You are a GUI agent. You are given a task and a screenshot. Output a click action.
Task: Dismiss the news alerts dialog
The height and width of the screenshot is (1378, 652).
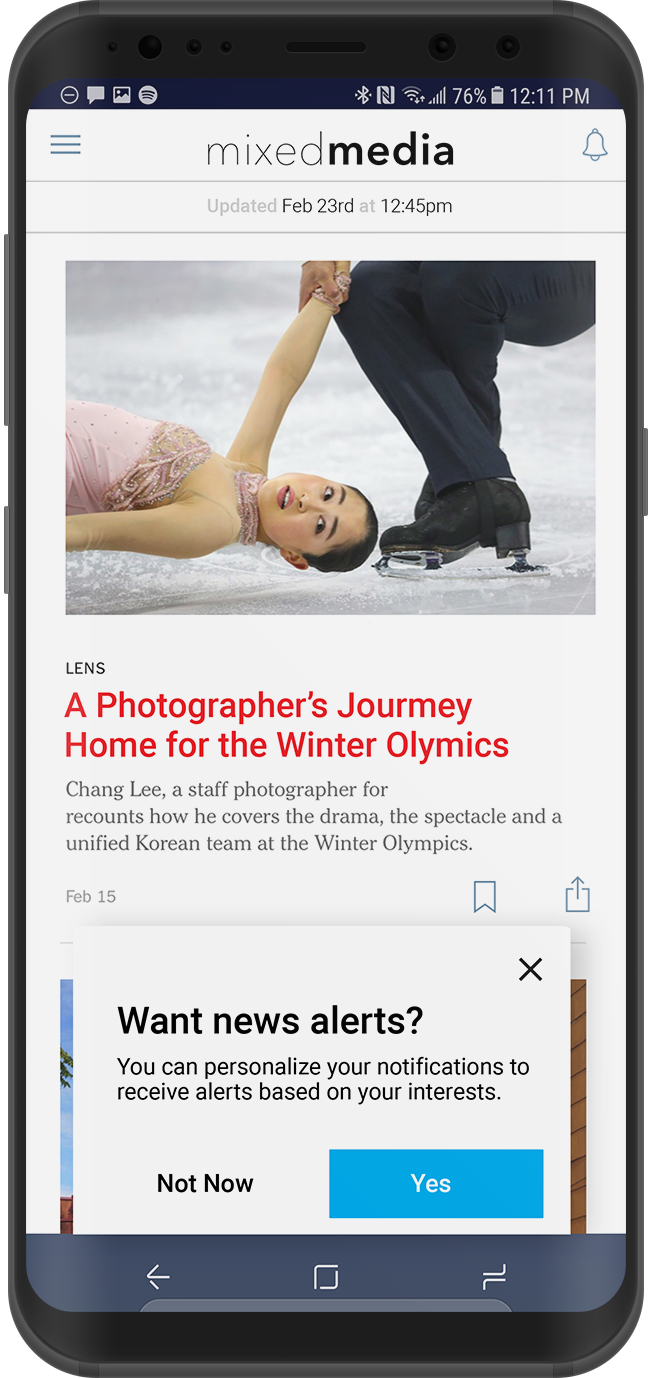[530, 969]
